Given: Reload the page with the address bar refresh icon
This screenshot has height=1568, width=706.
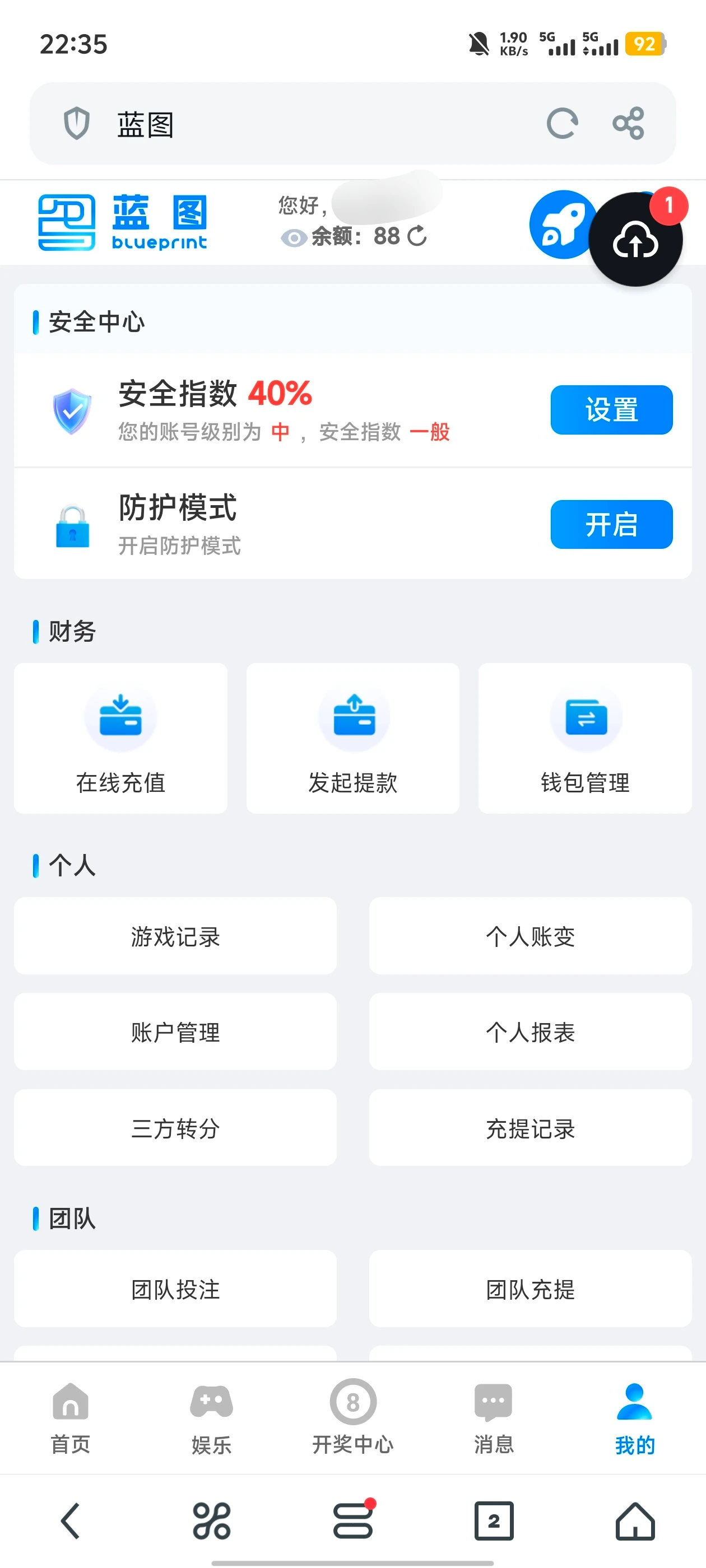Looking at the screenshot, I should [561, 122].
